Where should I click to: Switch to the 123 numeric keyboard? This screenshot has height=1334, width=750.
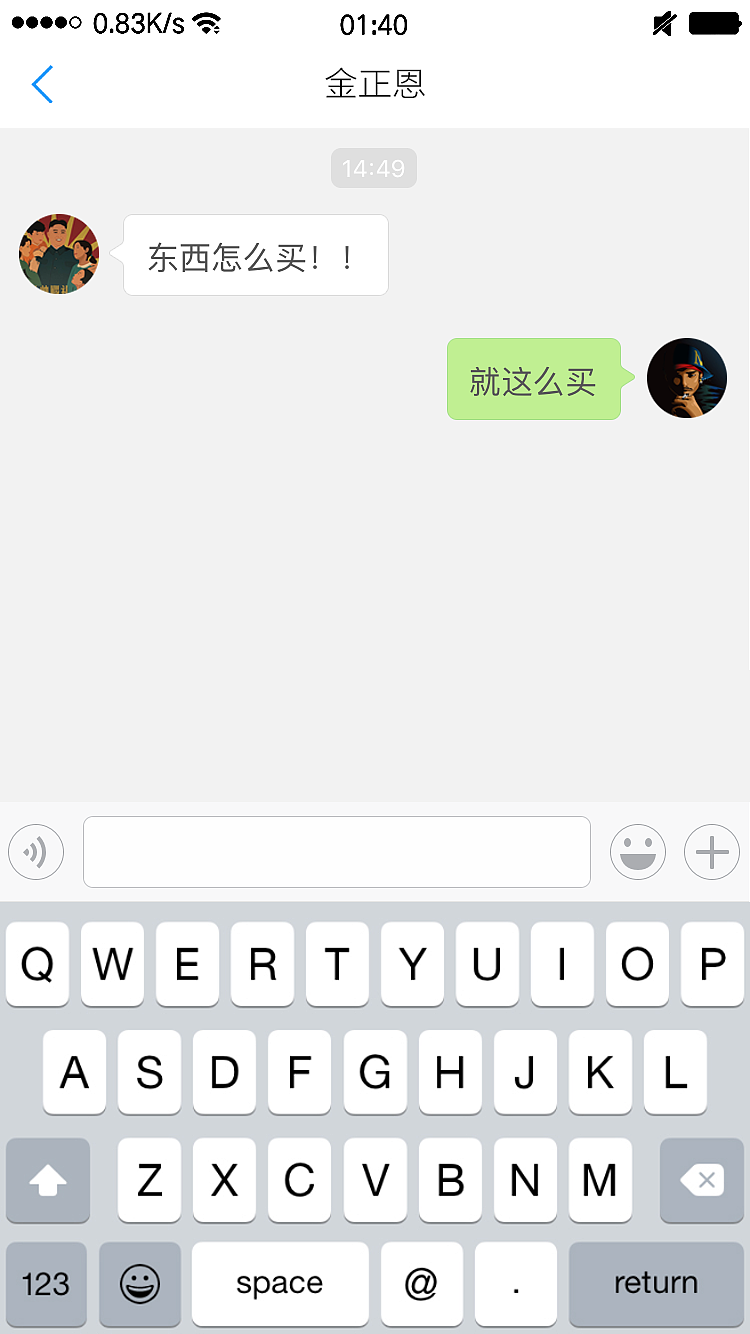45,1283
